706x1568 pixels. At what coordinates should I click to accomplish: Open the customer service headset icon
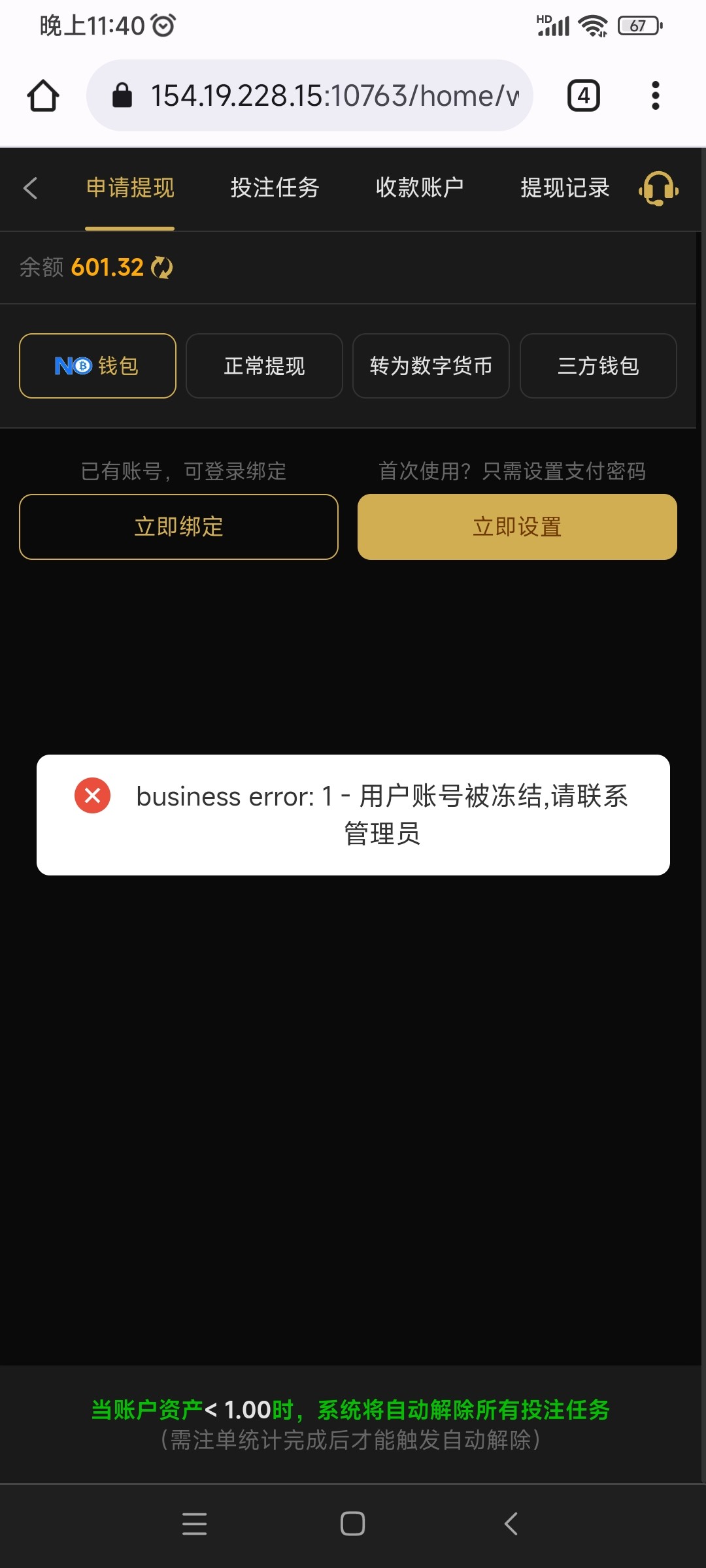658,189
